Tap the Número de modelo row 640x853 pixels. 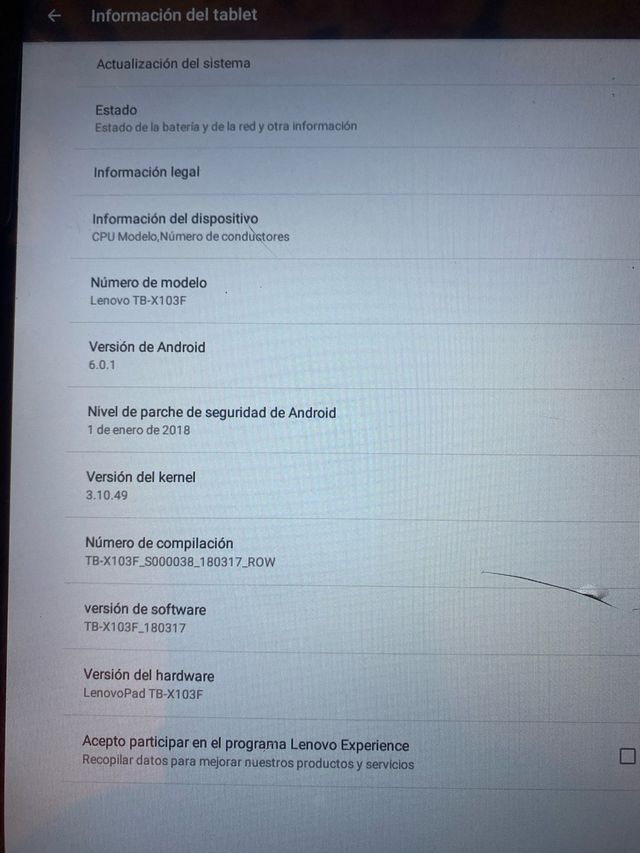point(149,291)
